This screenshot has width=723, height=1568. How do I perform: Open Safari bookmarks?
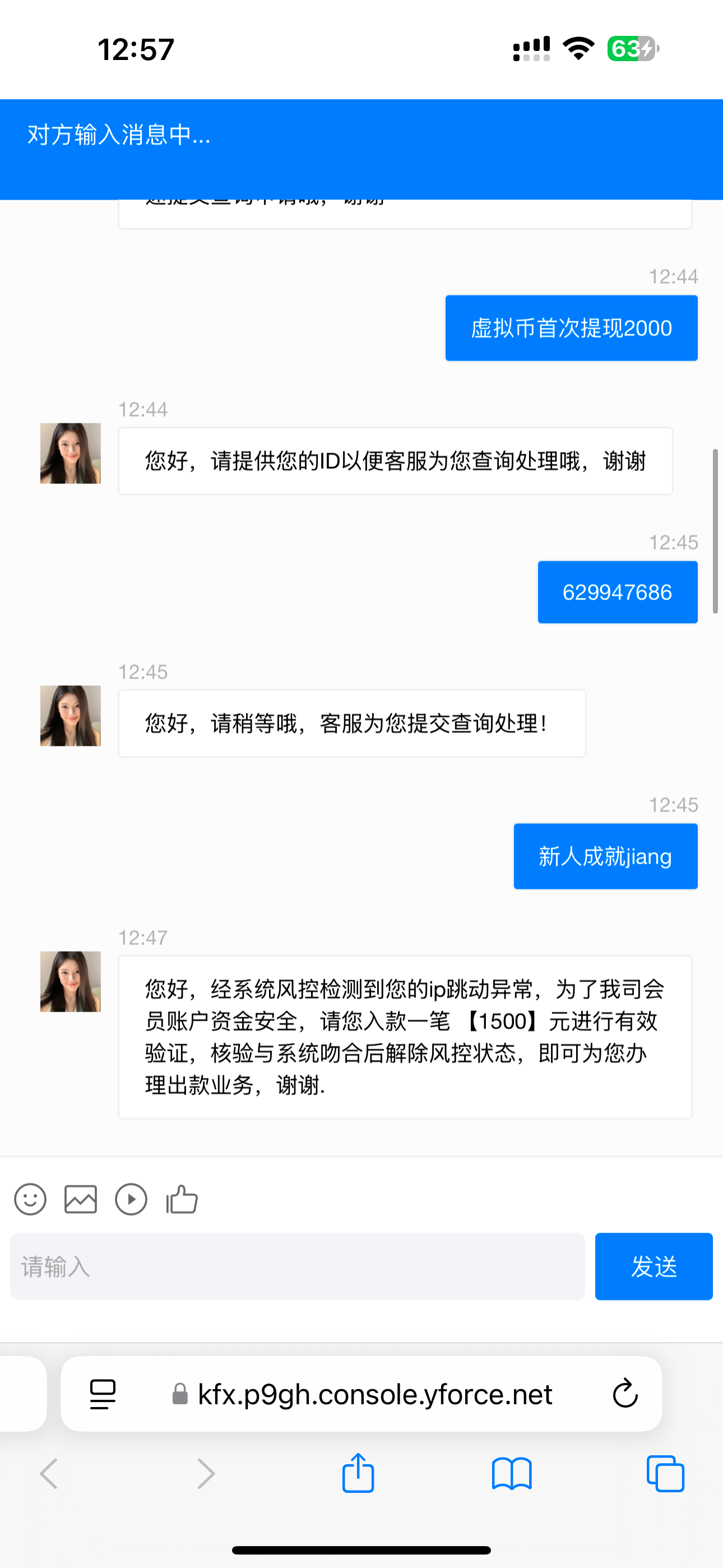click(512, 1474)
